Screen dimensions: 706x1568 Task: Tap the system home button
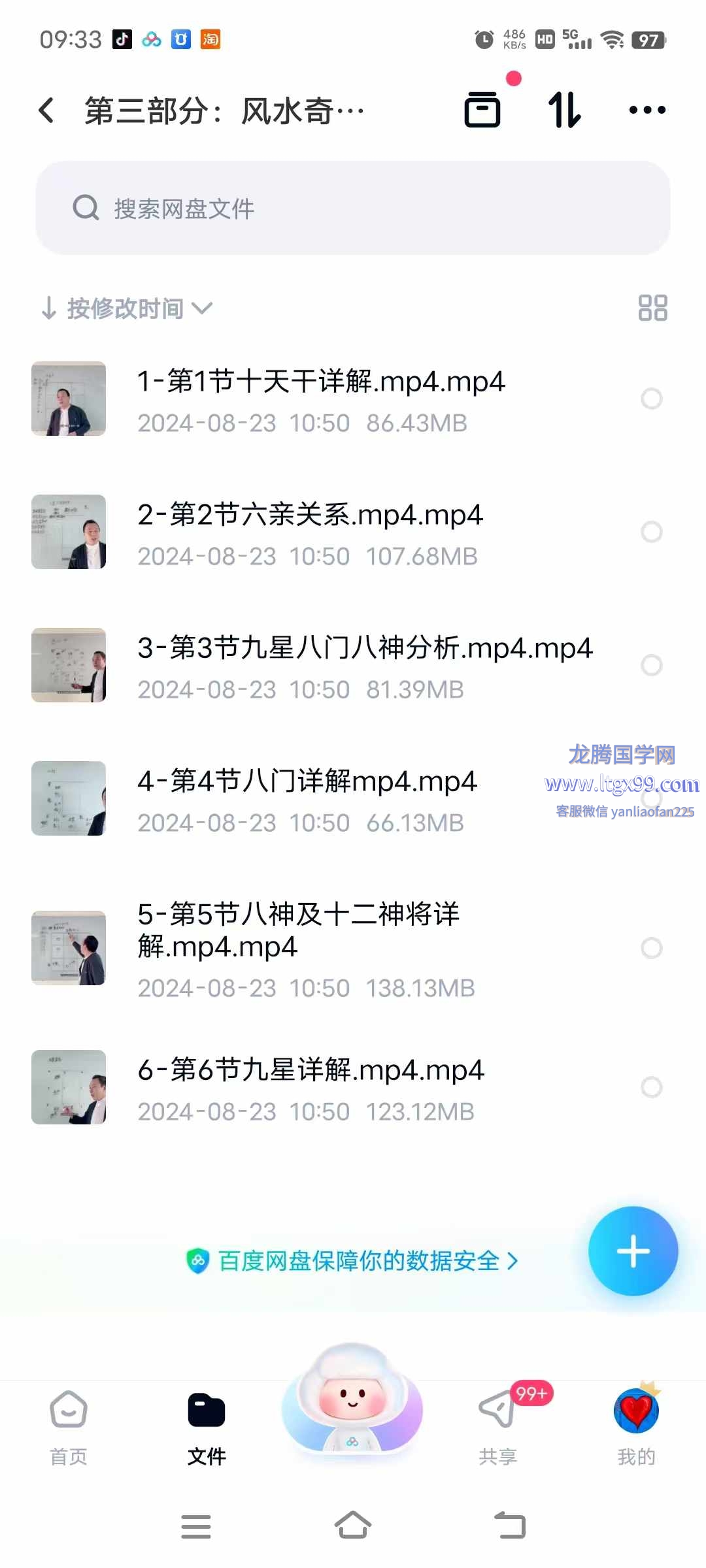click(353, 1526)
